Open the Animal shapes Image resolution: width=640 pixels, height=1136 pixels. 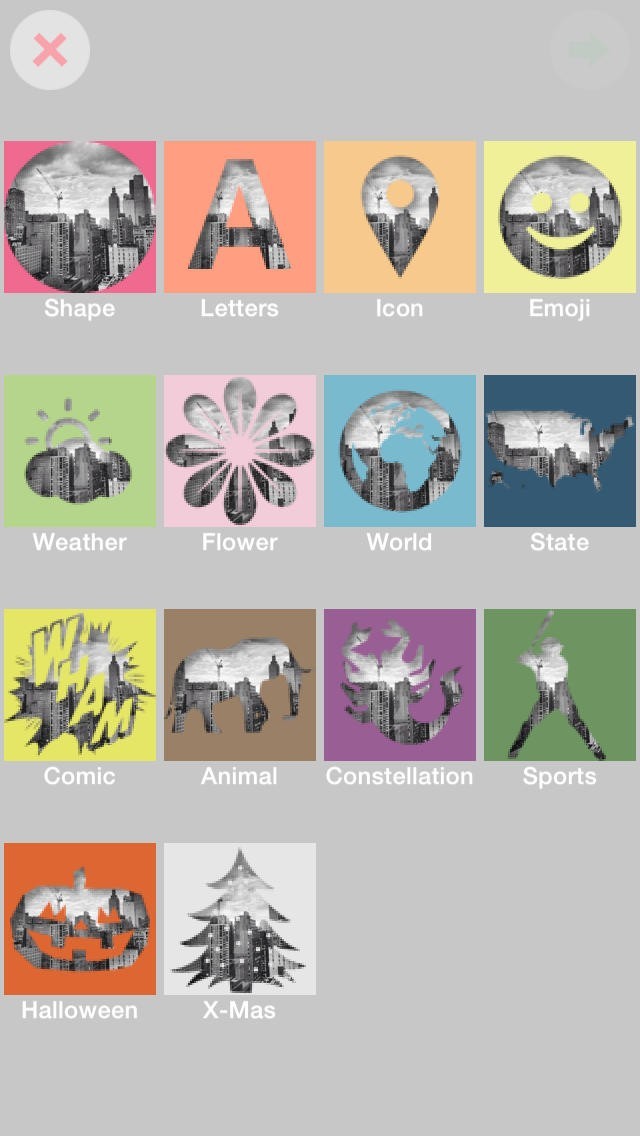coord(240,685)
